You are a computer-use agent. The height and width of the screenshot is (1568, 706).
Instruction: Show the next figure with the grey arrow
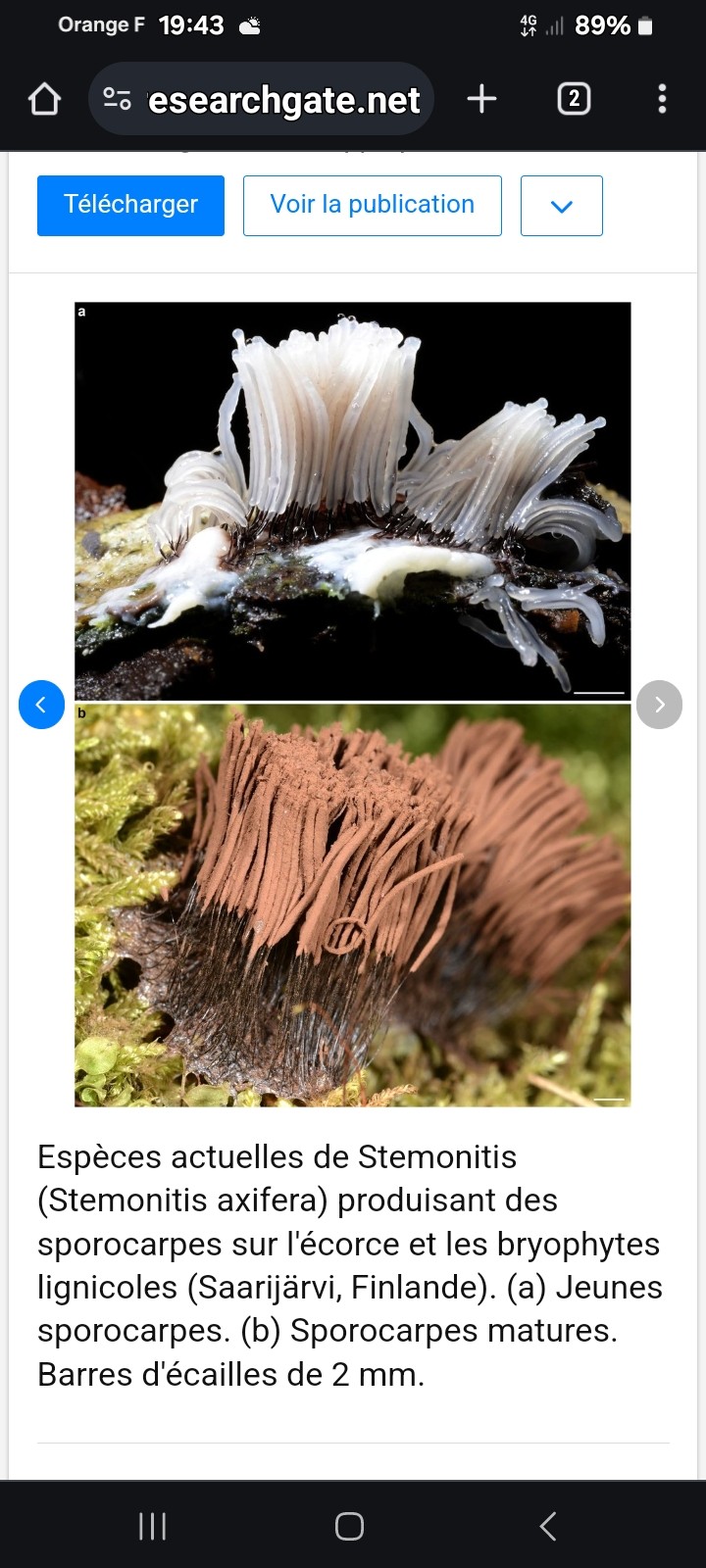pos(659,705)
